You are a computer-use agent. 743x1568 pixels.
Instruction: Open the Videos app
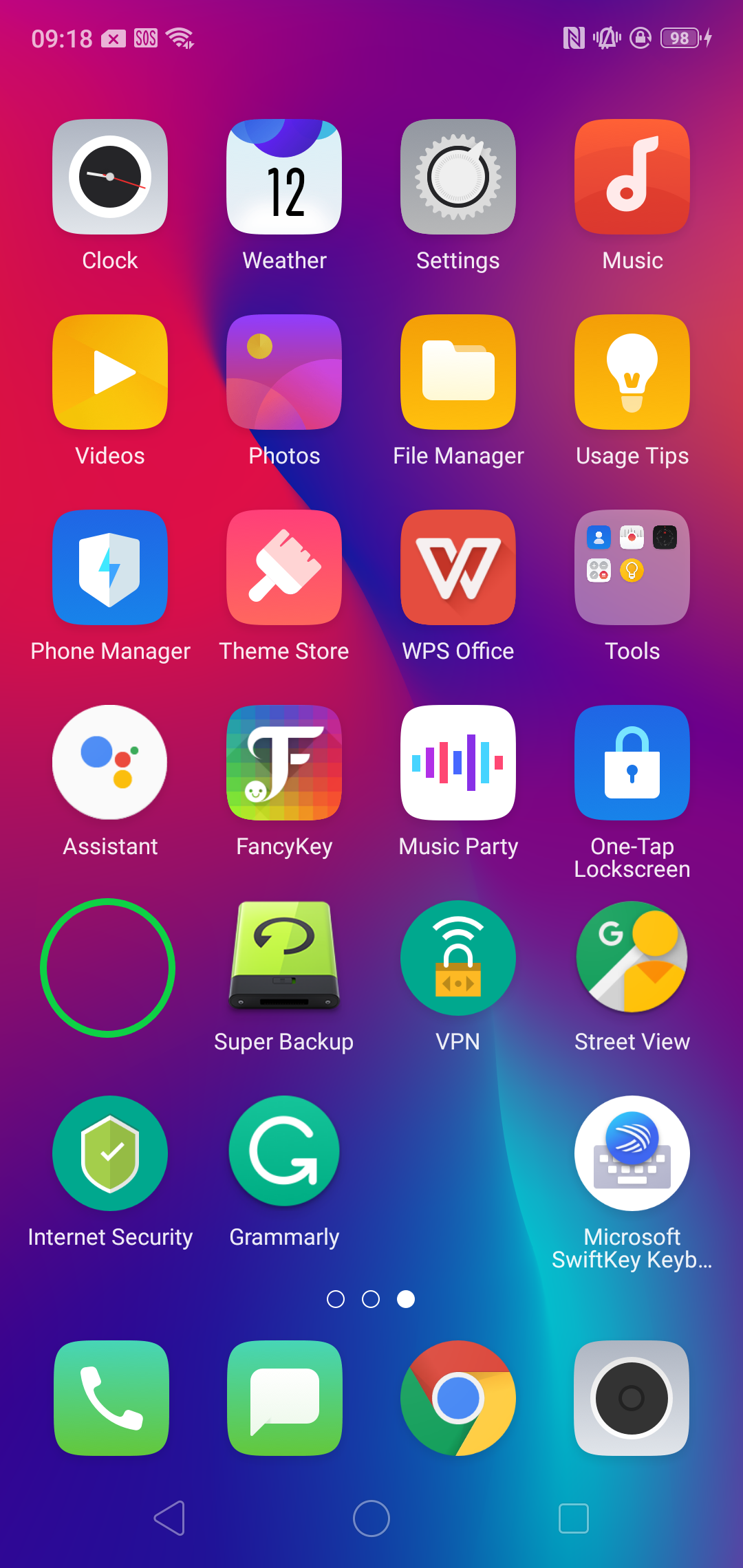[x=110, y=372]
